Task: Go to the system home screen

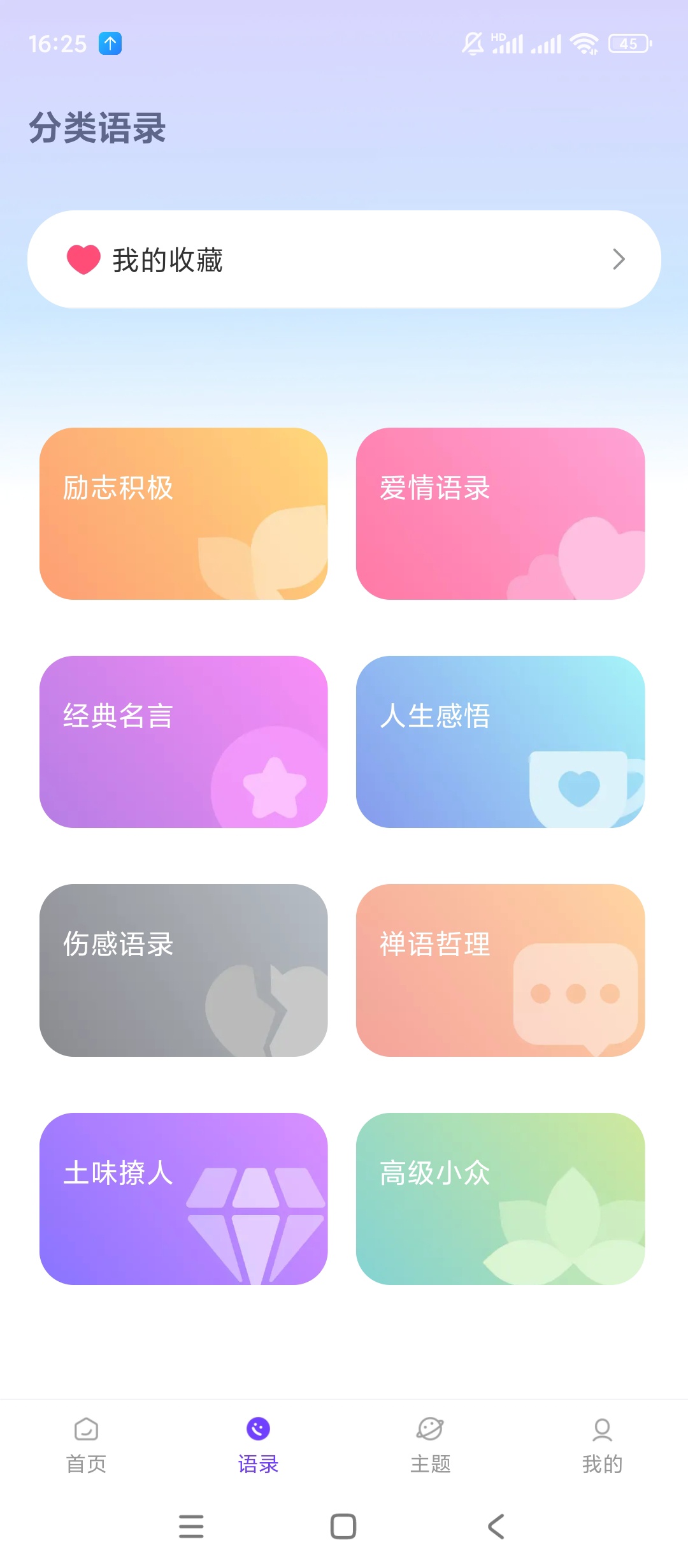Action: [343, 1527]
